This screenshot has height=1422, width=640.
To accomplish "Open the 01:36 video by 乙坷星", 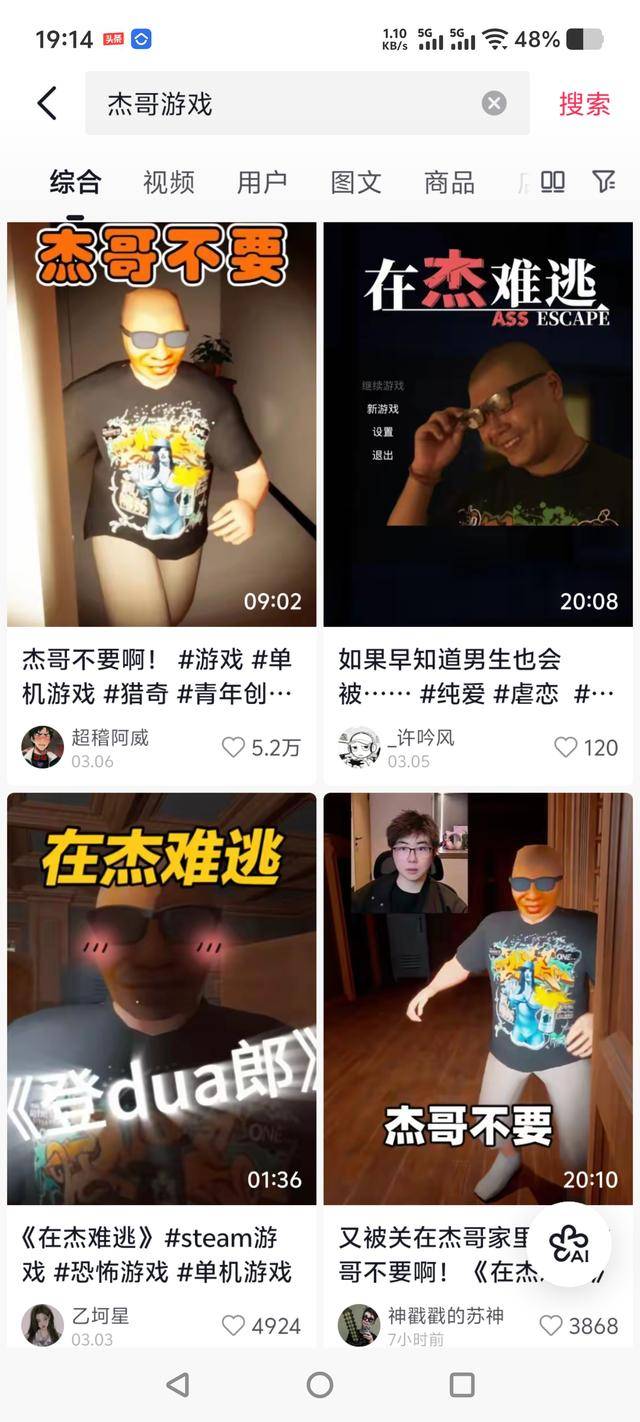I will pyautogui.click(x=162, y=998).
